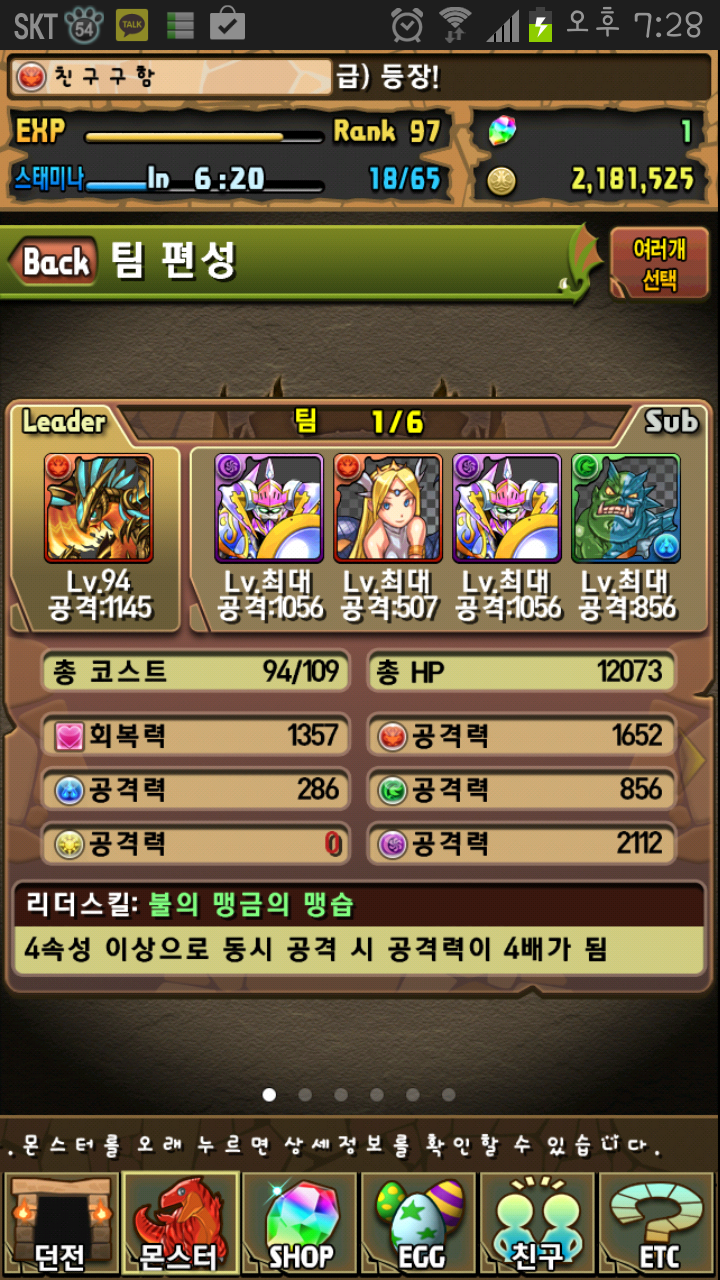This screenshot has height=1280, width=720.
Task: Select the blonde sub monster with 공격:507
Action: (388, 508)
